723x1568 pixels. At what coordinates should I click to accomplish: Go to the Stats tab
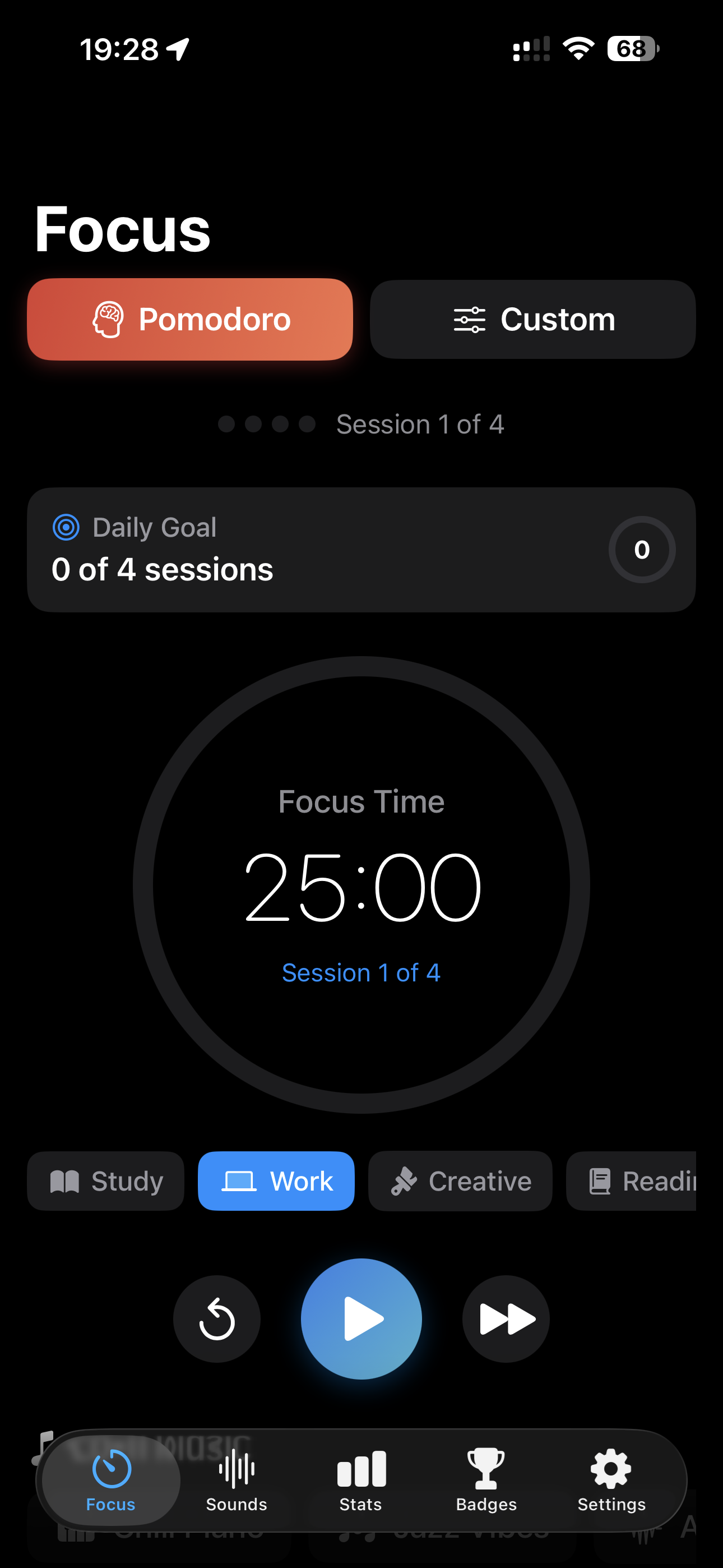click(x=361, y=1481)
